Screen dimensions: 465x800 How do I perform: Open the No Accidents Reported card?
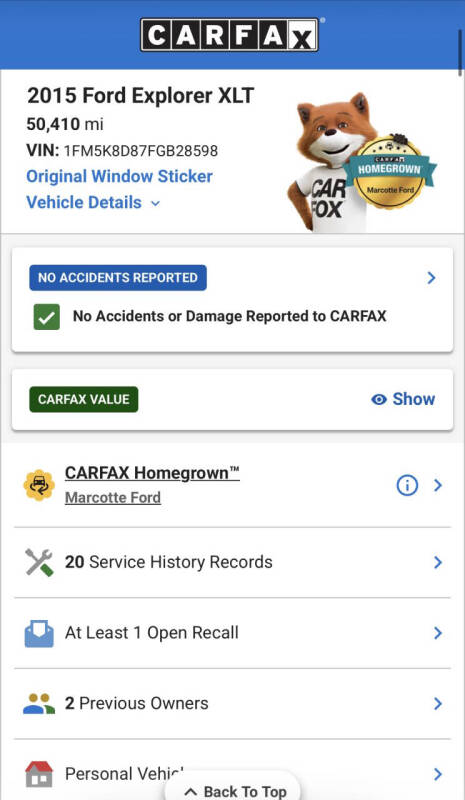tap(232, 299)
